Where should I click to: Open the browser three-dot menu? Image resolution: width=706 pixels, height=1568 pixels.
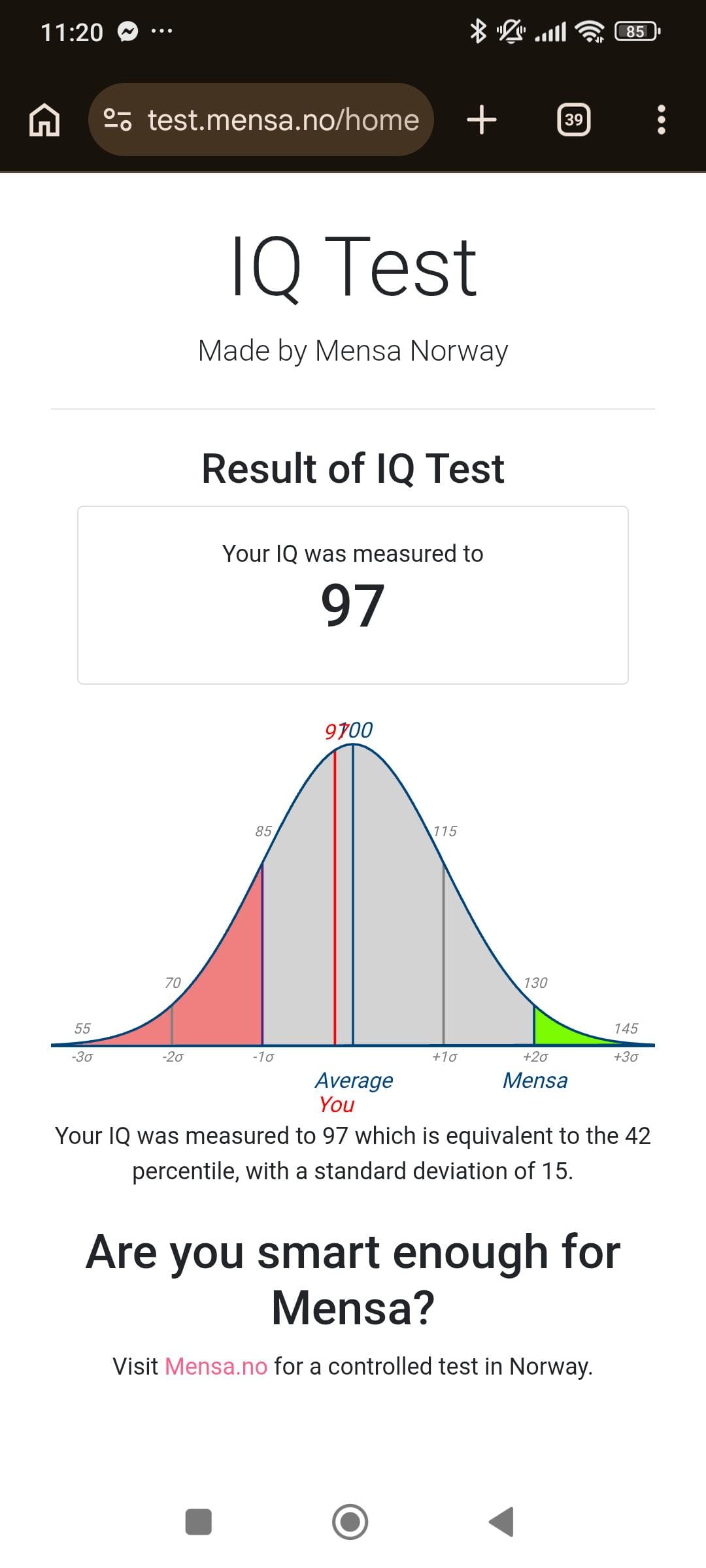(662, 120)
